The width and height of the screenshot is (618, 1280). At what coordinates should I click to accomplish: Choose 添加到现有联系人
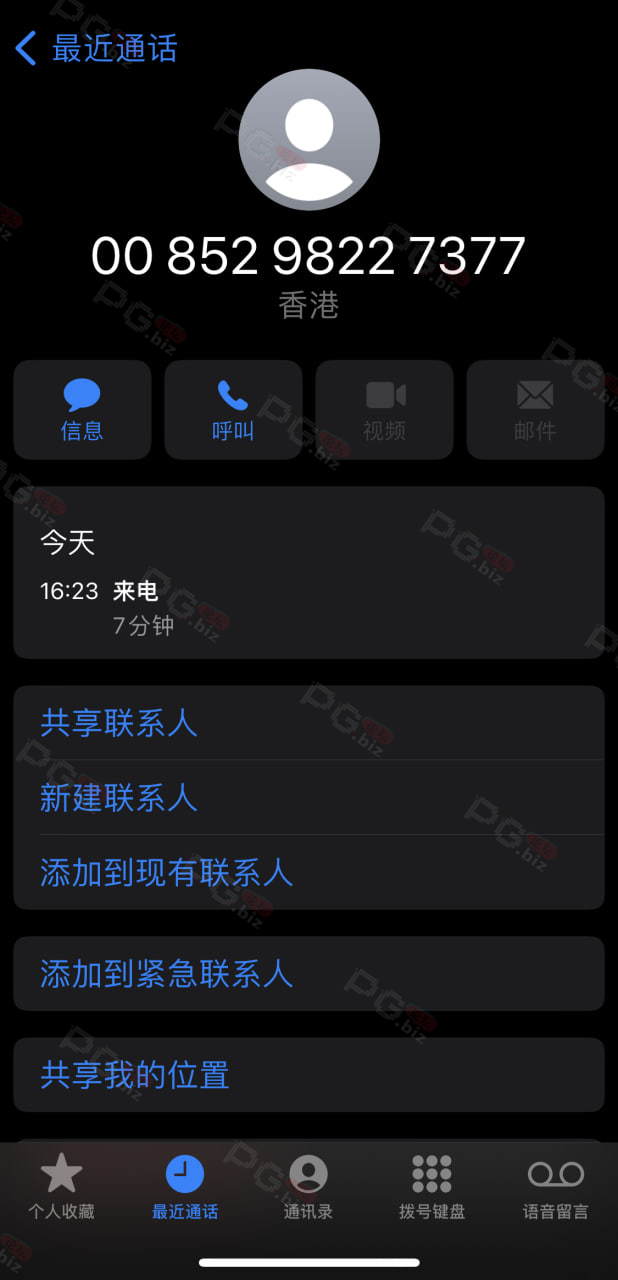309,872
